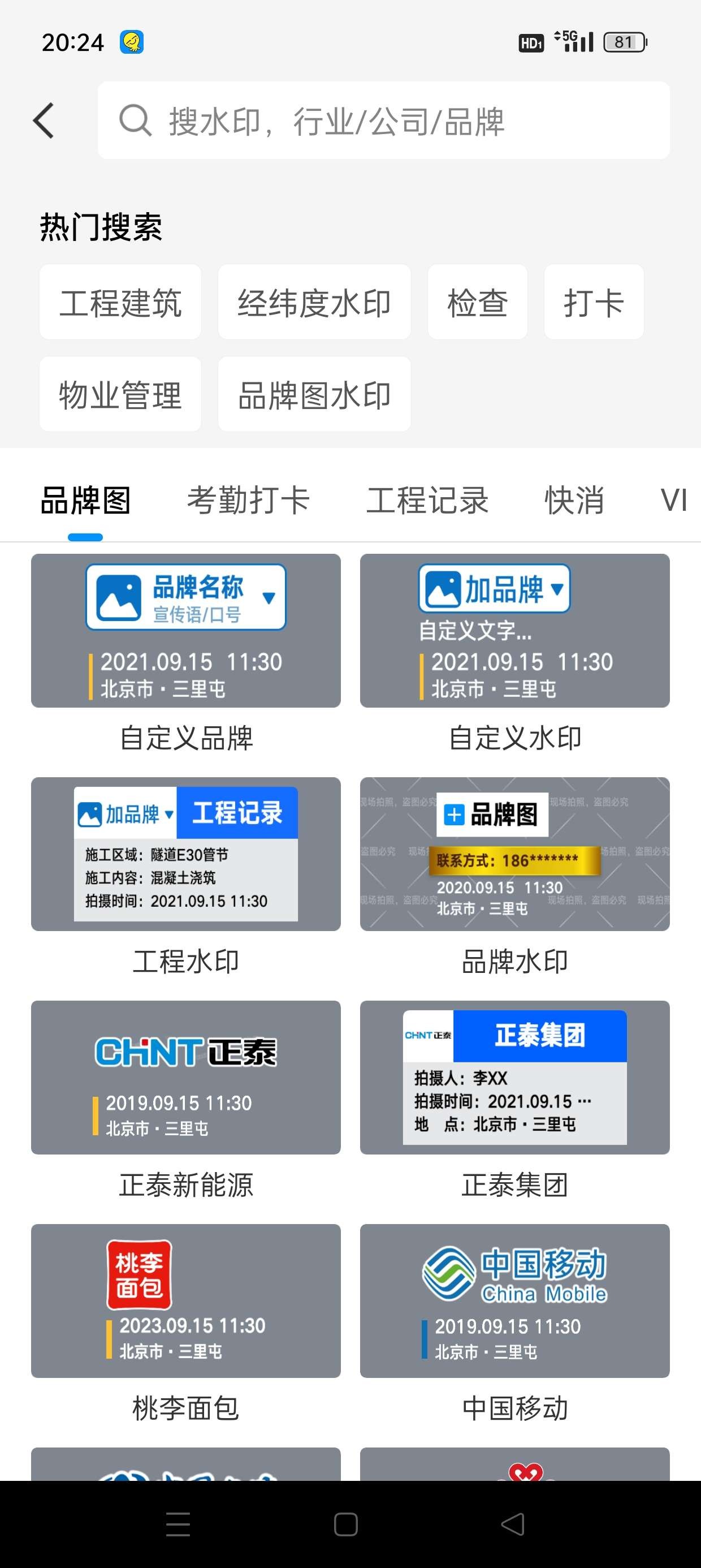
Task: Tap the 检查 hot search chip
Action: 477,303
